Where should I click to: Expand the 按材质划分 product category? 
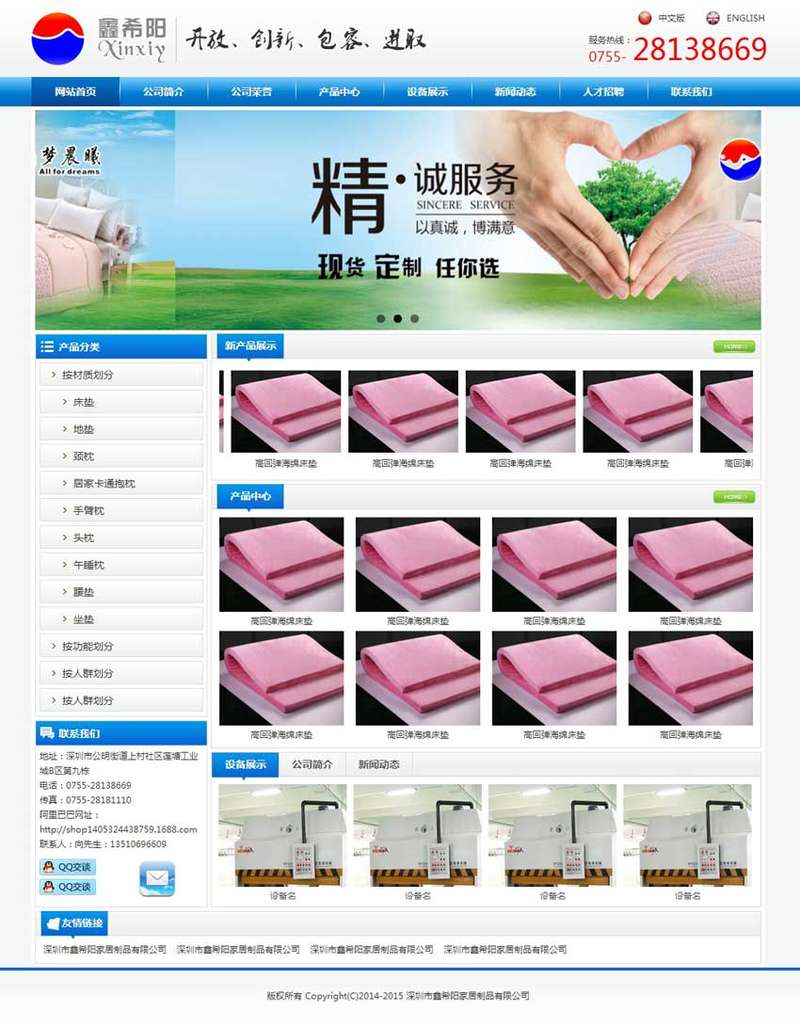point(88,375)
